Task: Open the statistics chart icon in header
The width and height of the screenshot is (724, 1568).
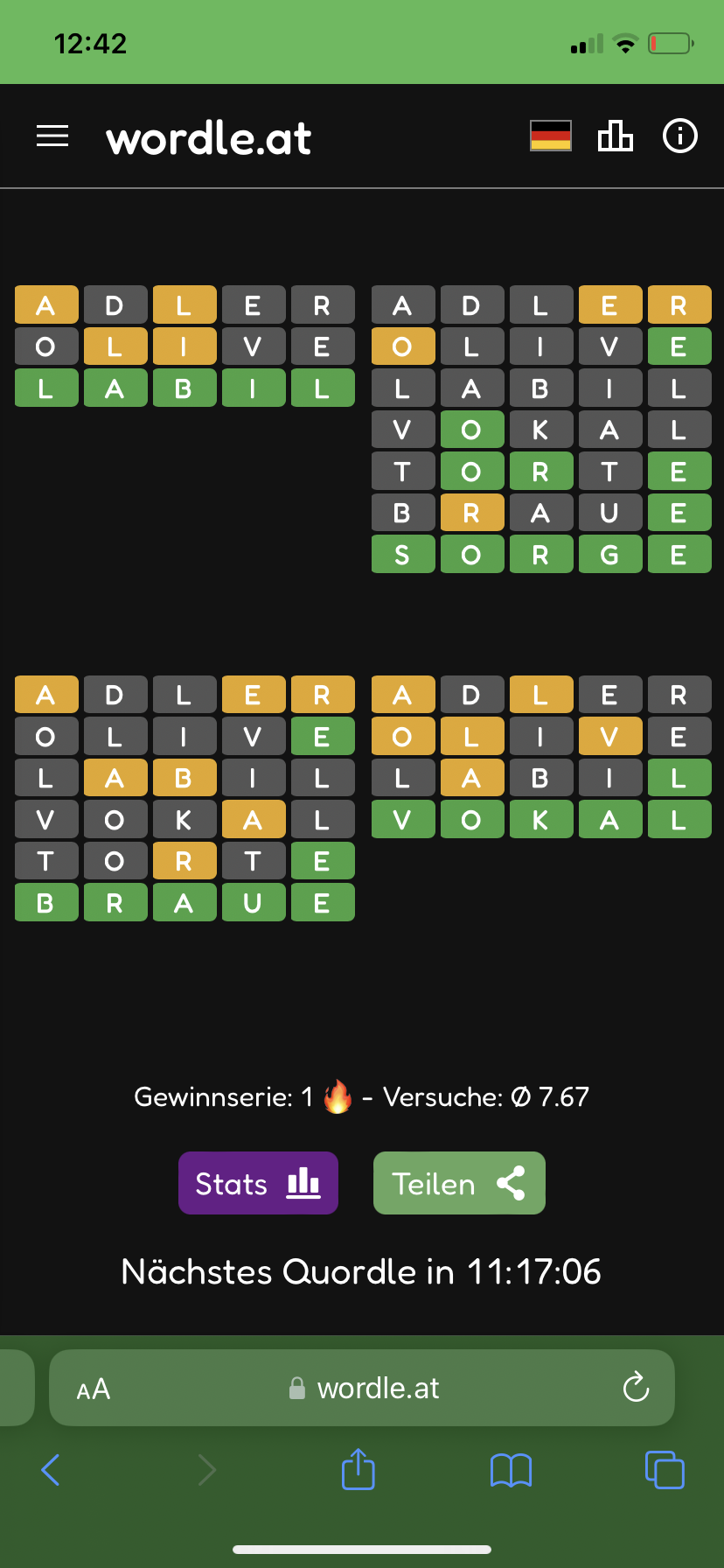Action: pyautogui.click(x=615, y=136)
